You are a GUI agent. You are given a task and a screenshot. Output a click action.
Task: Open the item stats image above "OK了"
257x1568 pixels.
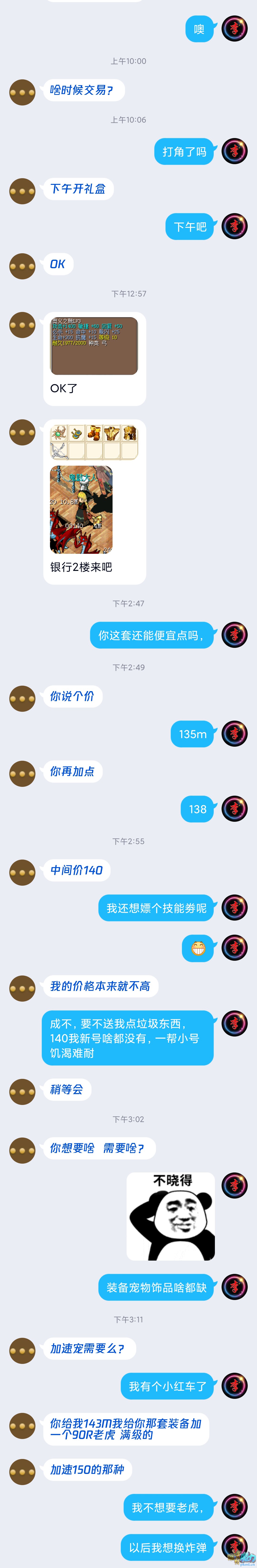[x=94, y=346]
